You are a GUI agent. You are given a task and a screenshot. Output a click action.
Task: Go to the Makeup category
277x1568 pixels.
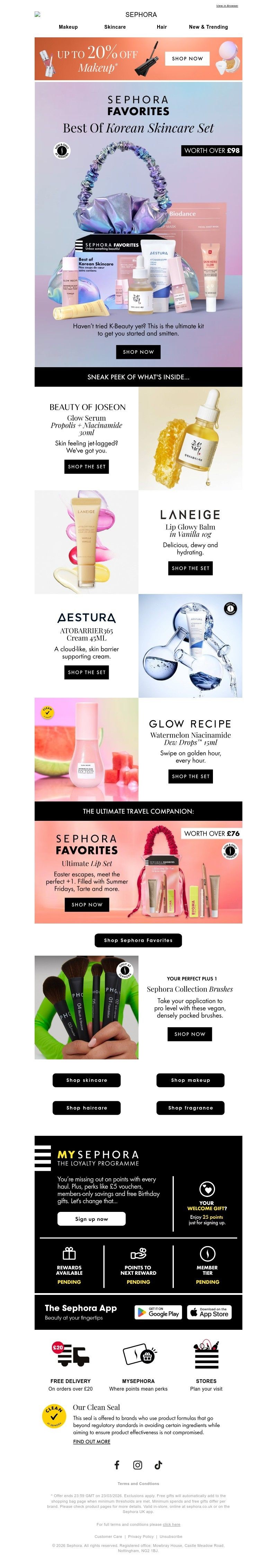(x=68, y=27)
